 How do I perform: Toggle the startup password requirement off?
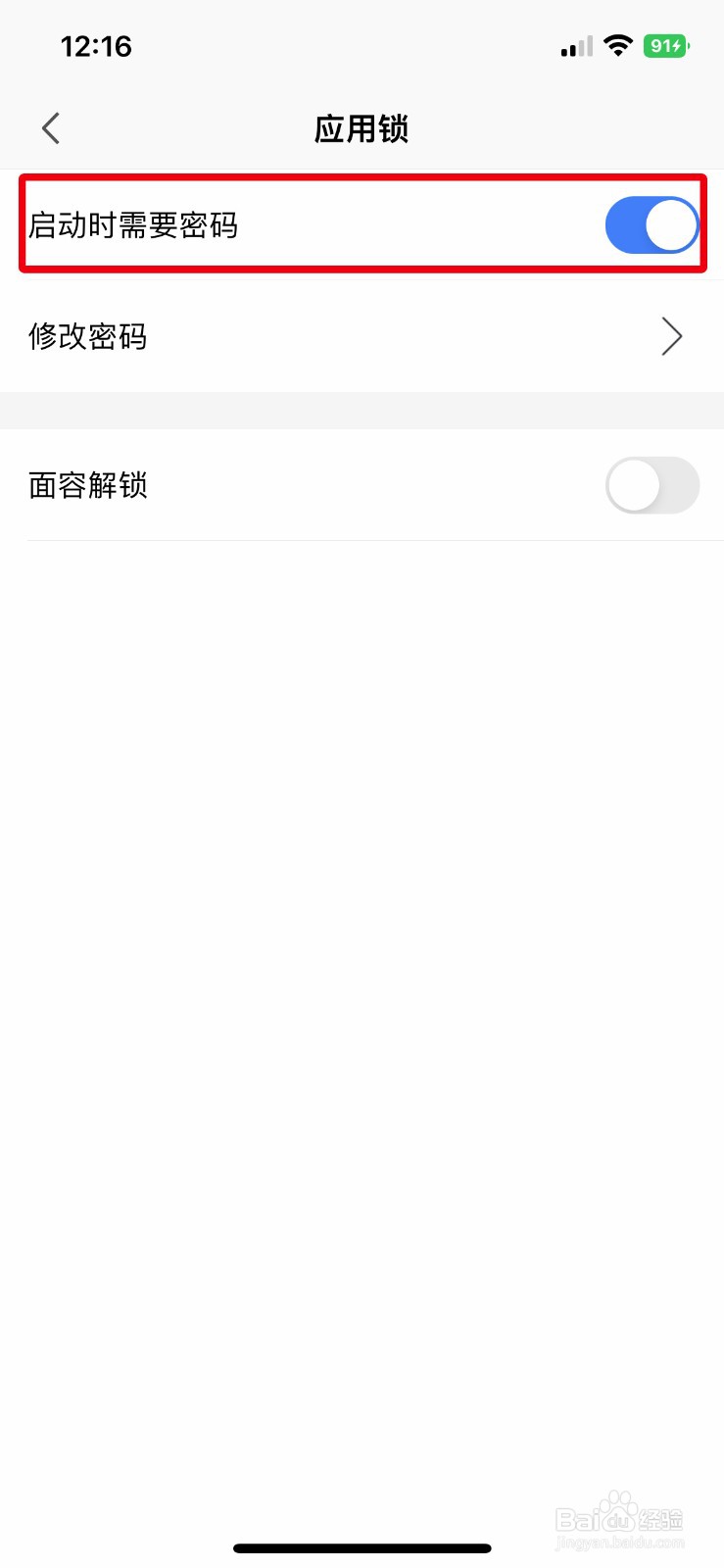click(652, 223)
